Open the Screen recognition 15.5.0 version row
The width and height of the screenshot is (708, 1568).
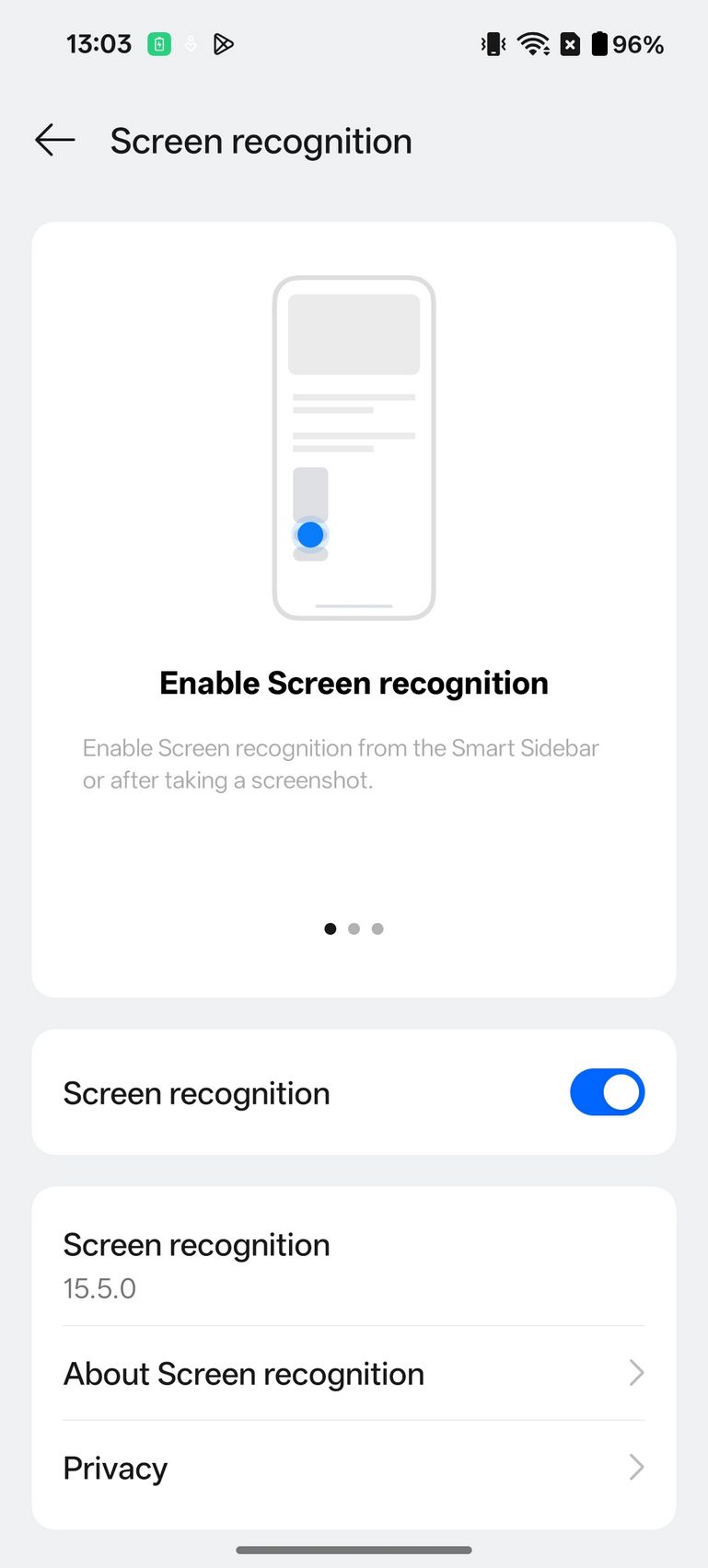[354, 1264]
